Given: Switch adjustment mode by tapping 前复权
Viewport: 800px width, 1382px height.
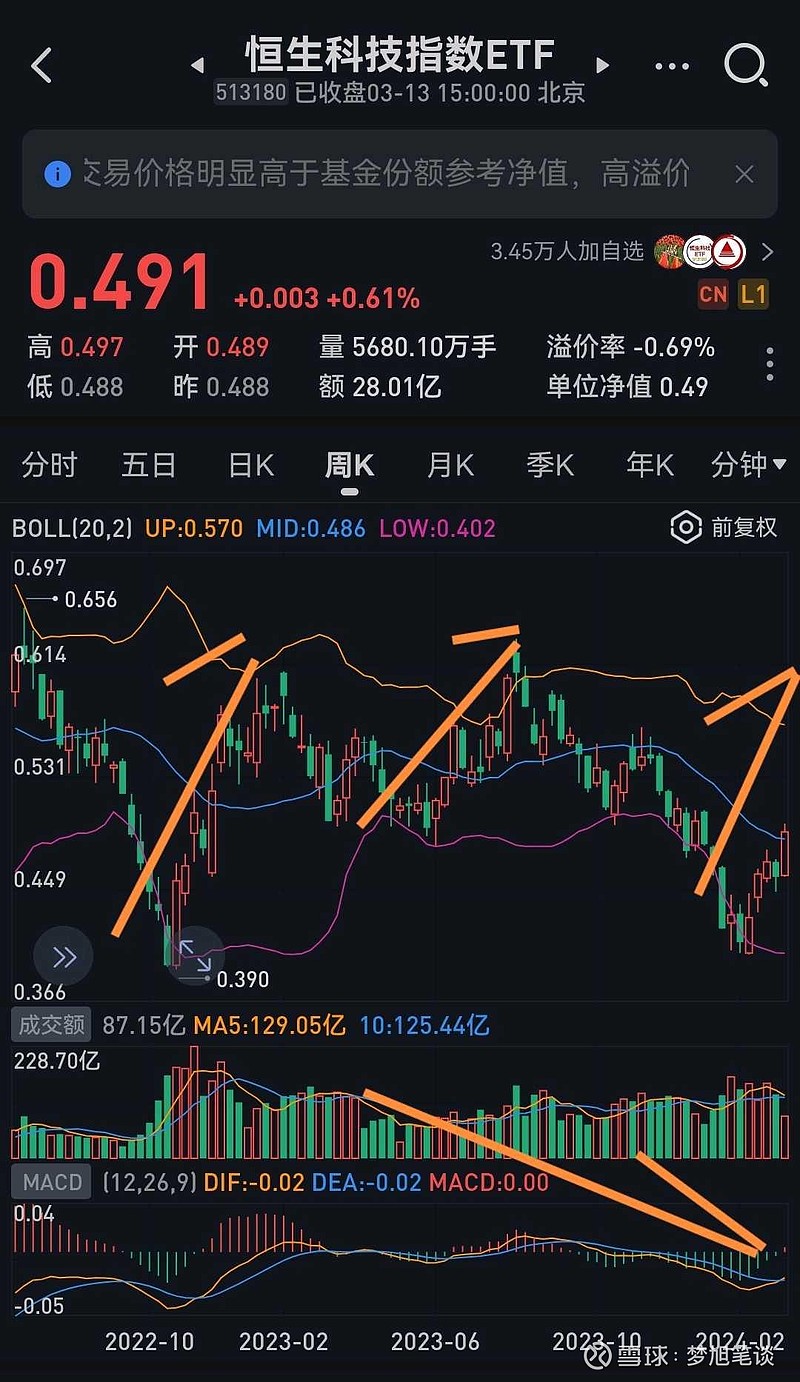Looking at the screenshot, I should click(x=745, y=528).
